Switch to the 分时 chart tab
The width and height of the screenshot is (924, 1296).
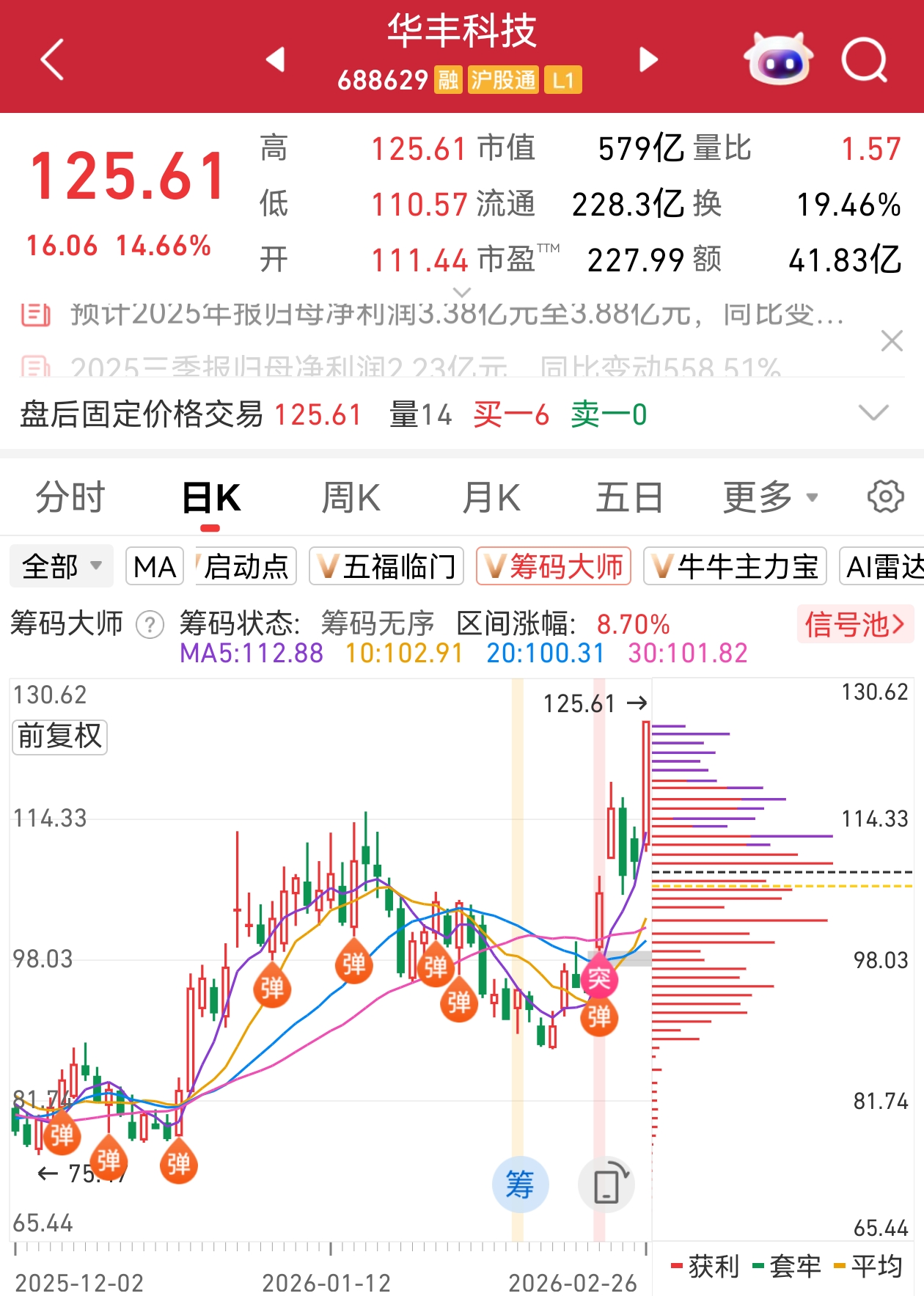point(70,498)
